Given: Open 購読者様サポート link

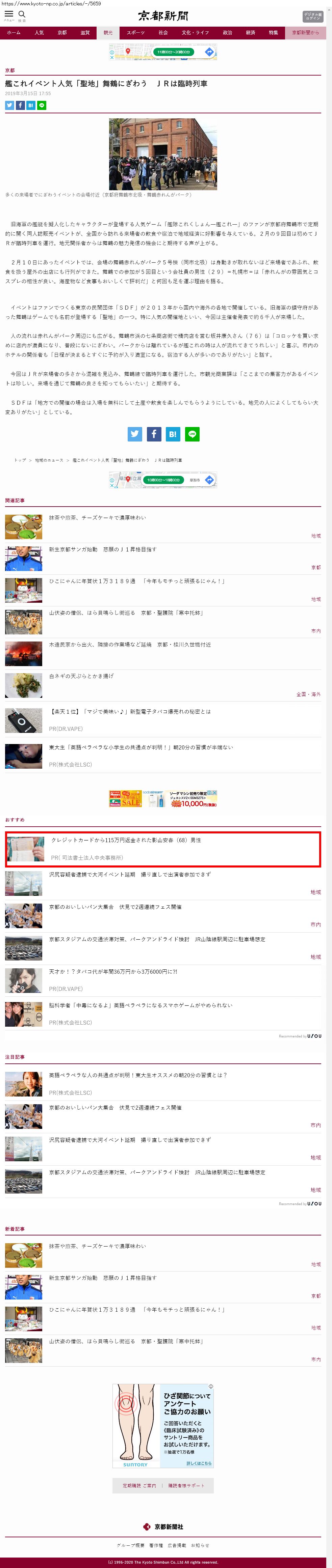Looking at the screenshot, I should (x=186, y=1485).
